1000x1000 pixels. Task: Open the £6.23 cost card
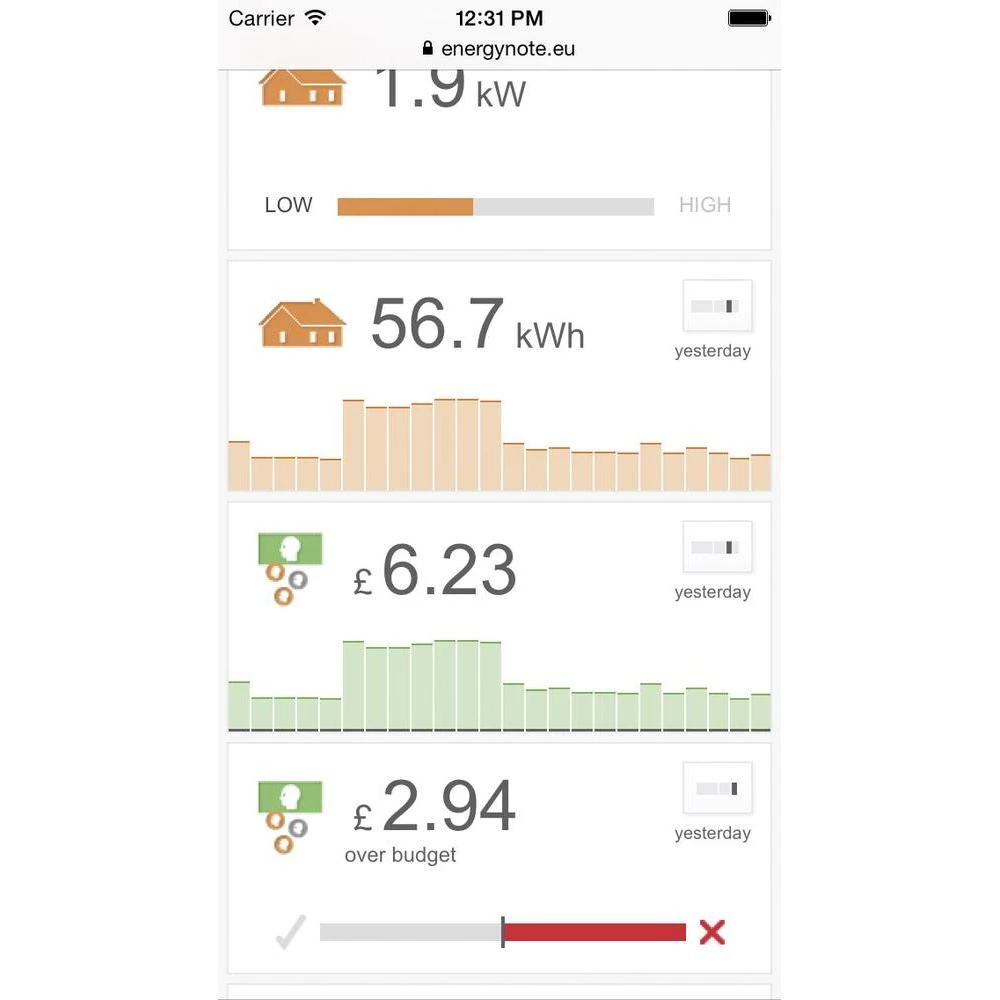450,572
